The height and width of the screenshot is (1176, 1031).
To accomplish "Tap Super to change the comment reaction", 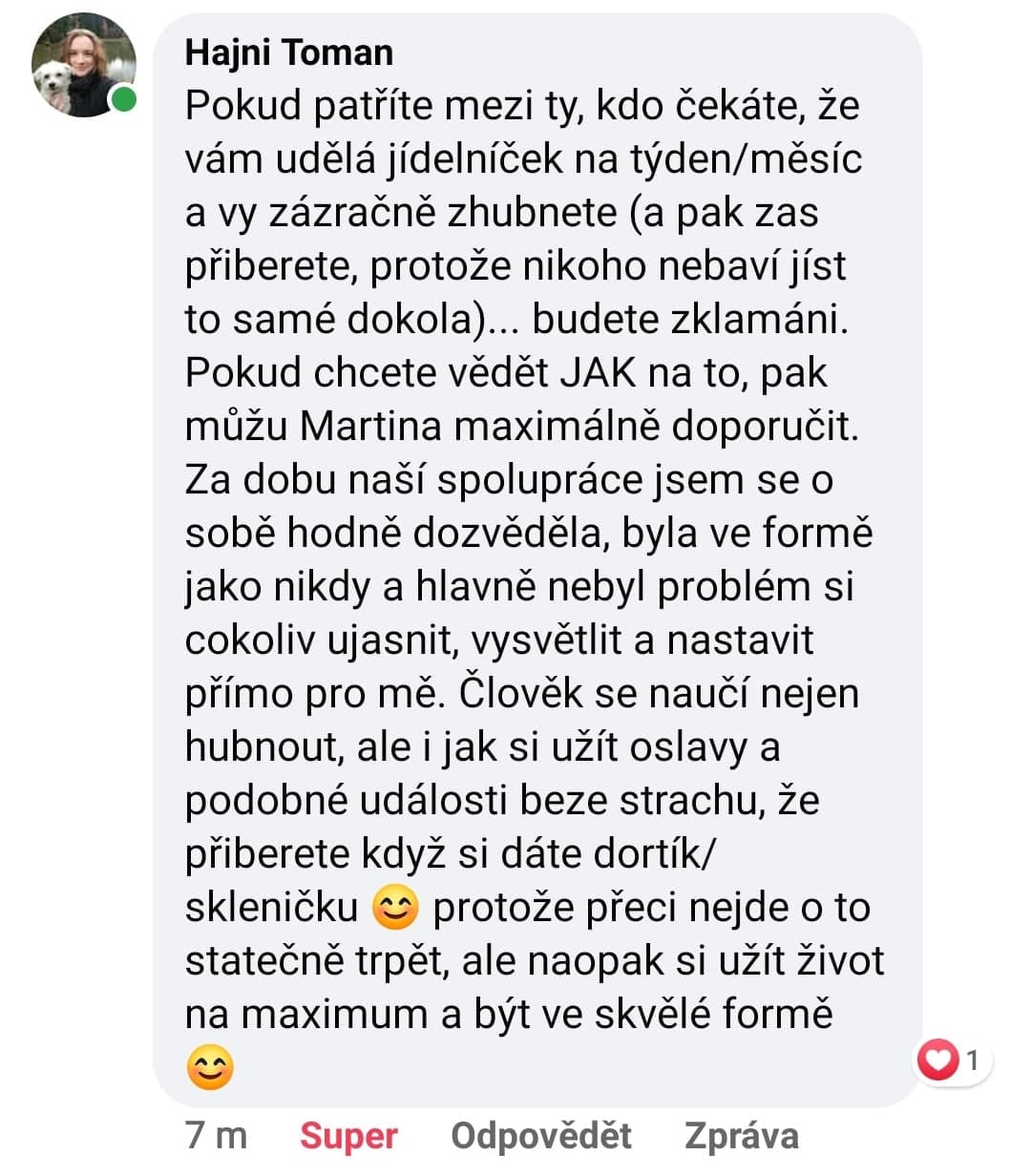I will tap(348, 1136).
